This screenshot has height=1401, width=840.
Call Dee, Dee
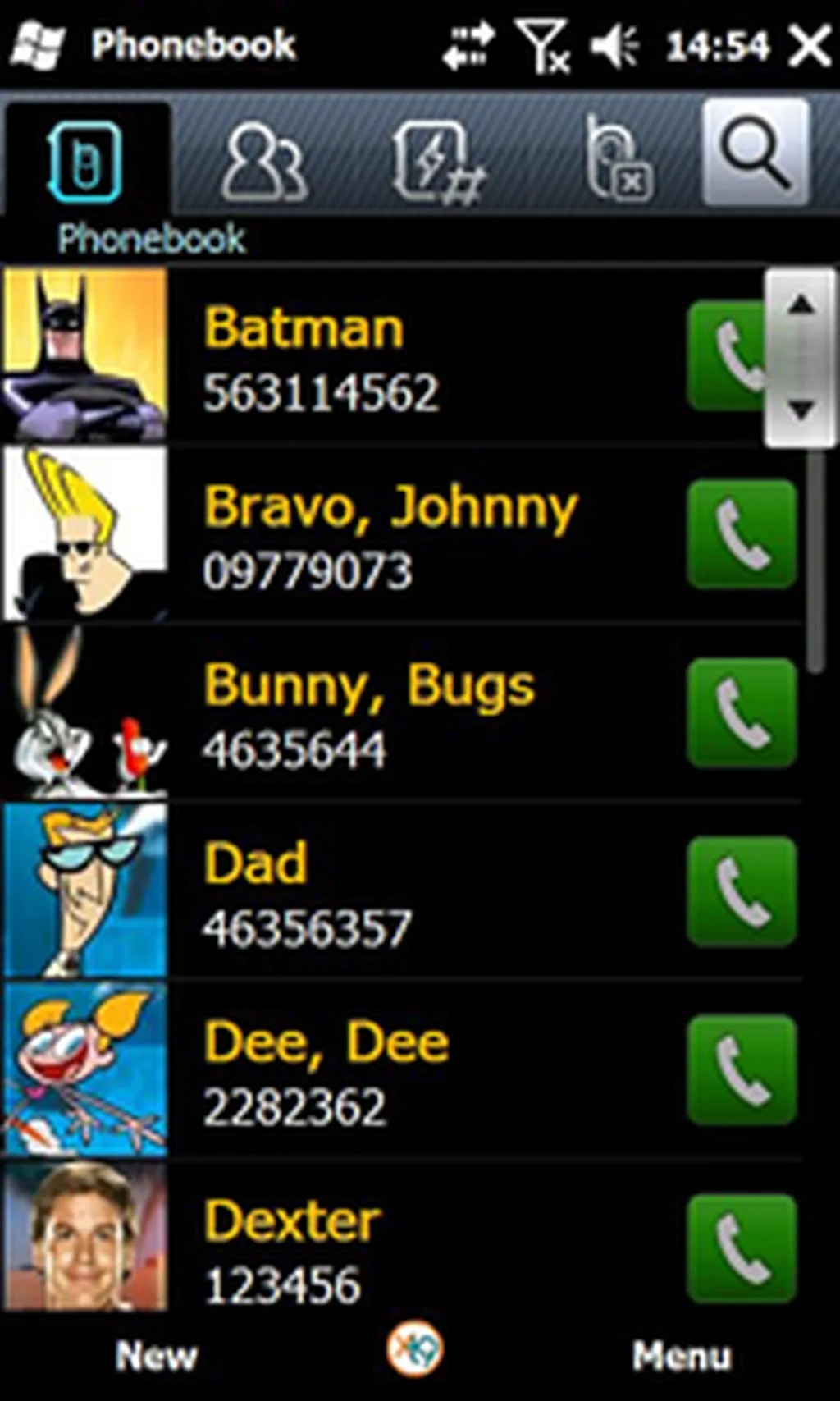pos(742,1070)
